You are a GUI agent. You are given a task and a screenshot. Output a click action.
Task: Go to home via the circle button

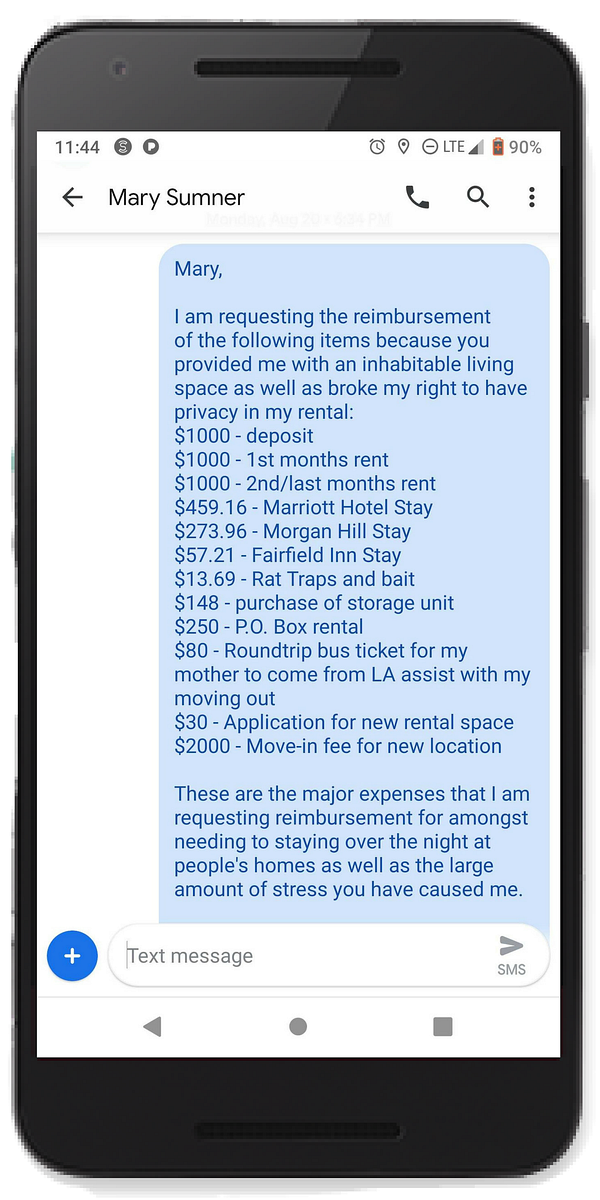(298, 1026)
